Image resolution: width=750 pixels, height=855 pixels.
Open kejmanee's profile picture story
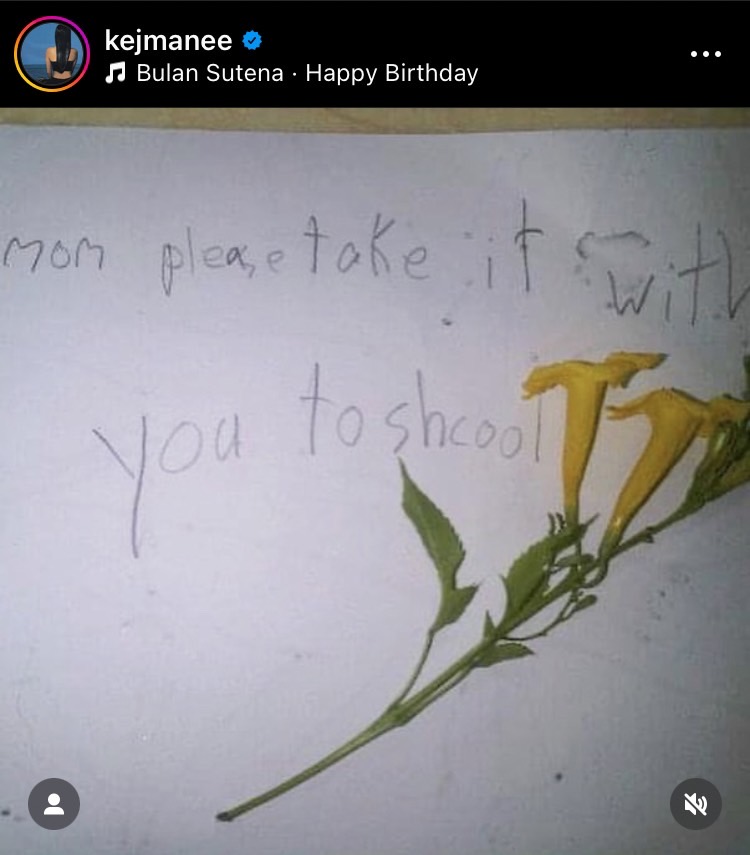click(x=52, y=54)
